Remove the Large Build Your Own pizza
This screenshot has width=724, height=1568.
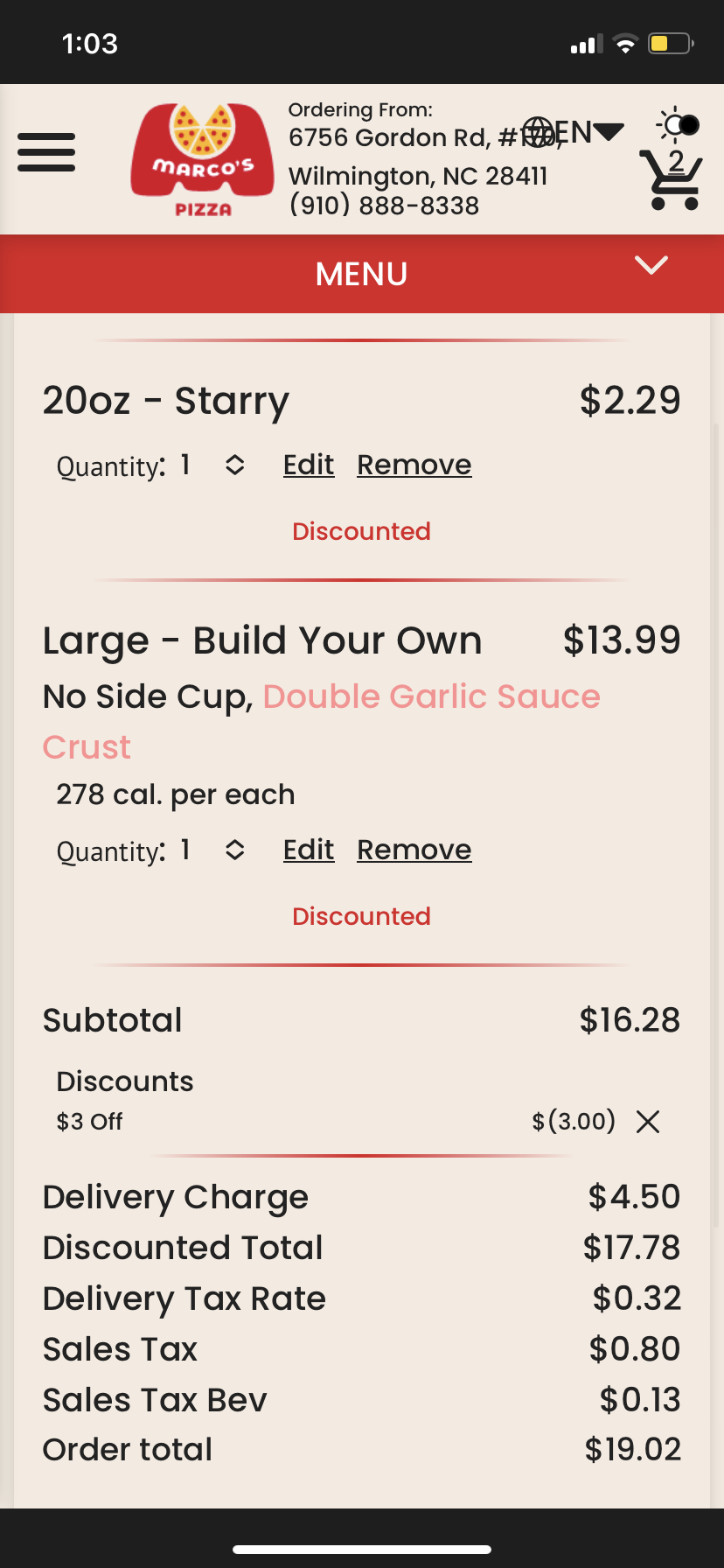click(414, 850)
